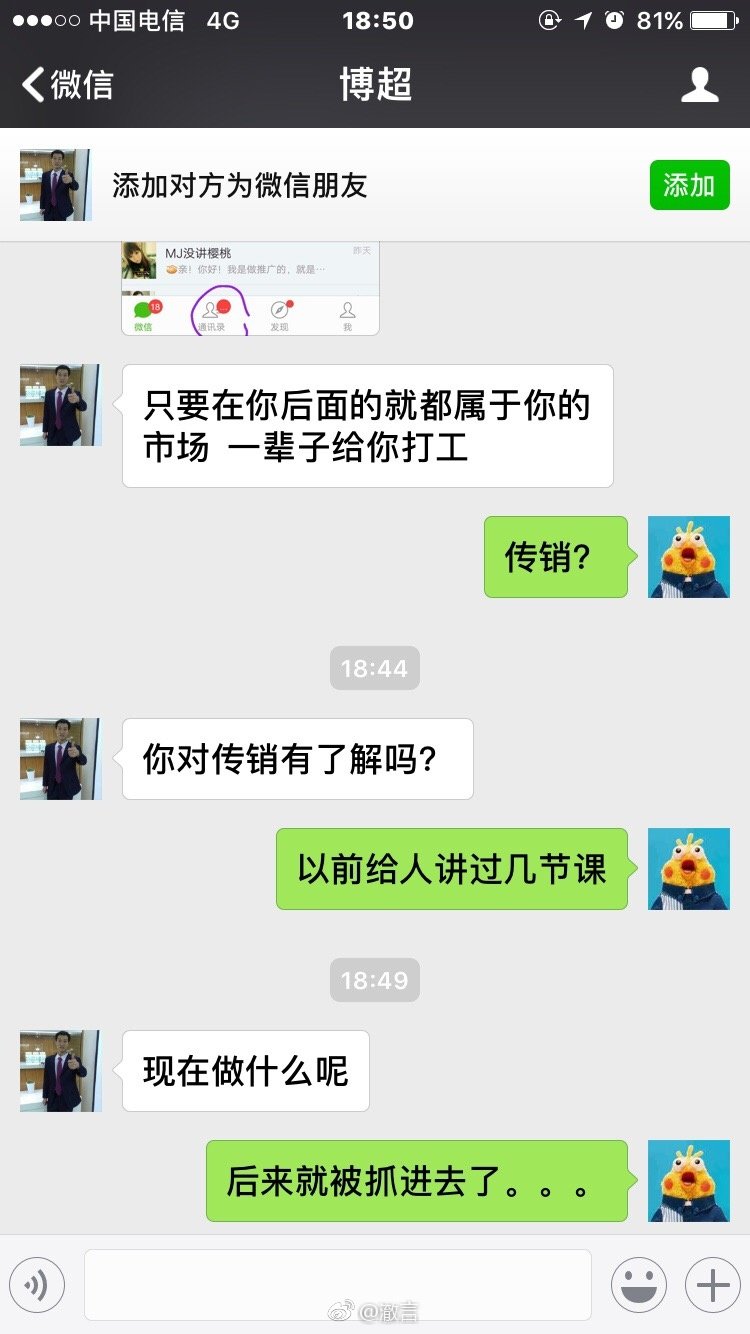This screenshot has height=1334, width=750.
Task: Tap the 以前给人讲过几节课 bubble
Action: tap(452, 869)
